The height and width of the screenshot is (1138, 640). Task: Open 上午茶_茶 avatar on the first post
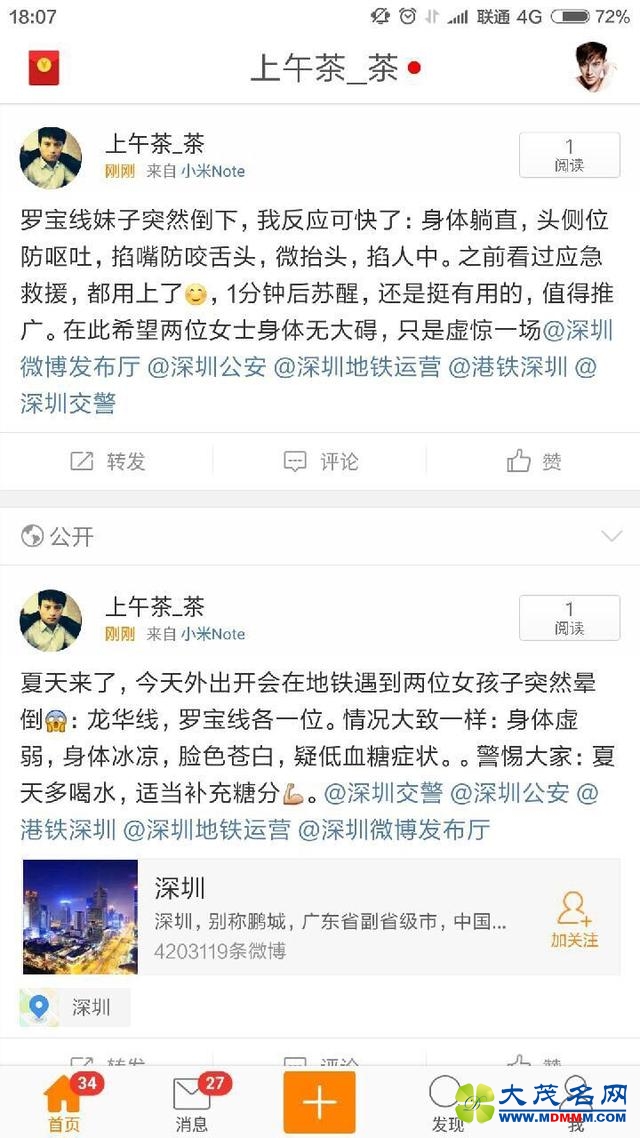click(51, 158)
